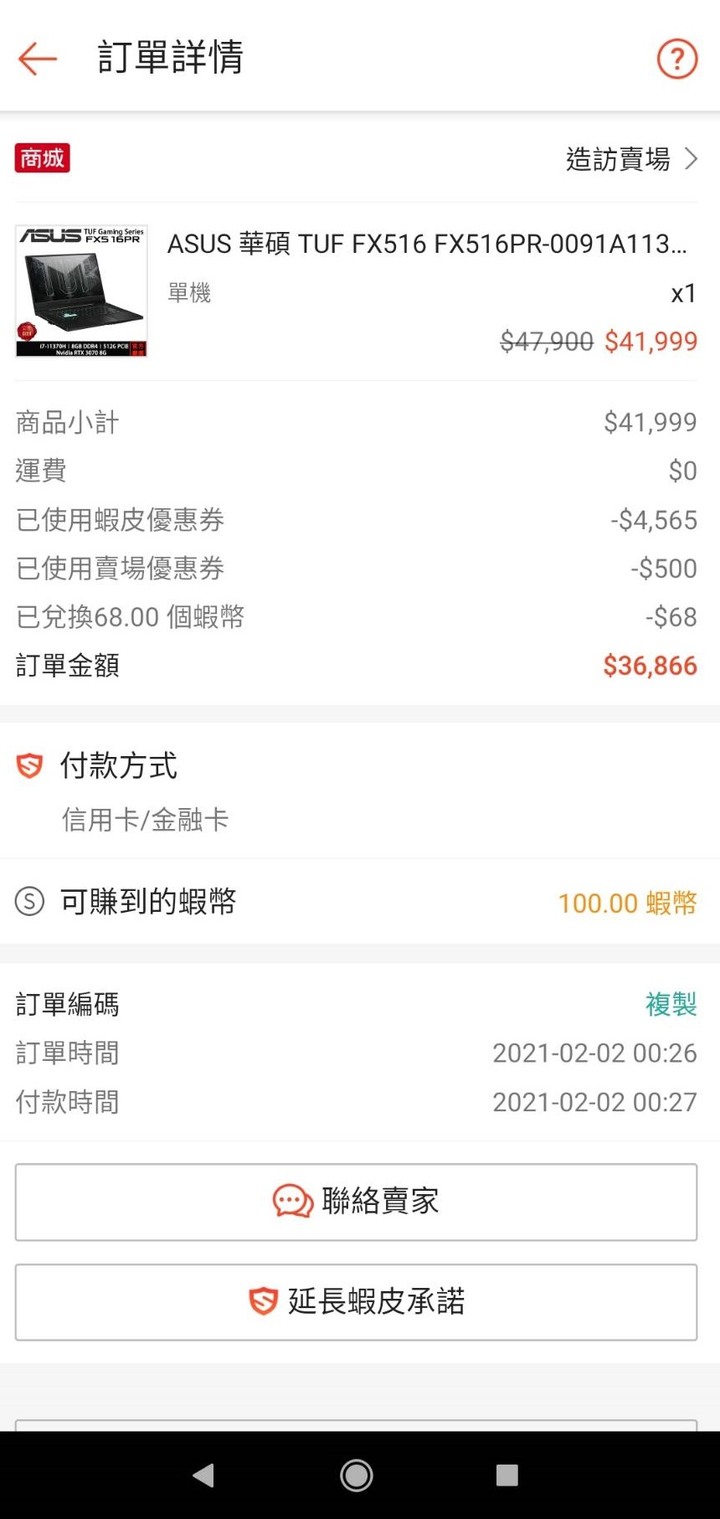Open the recent apps square button

507,1475
